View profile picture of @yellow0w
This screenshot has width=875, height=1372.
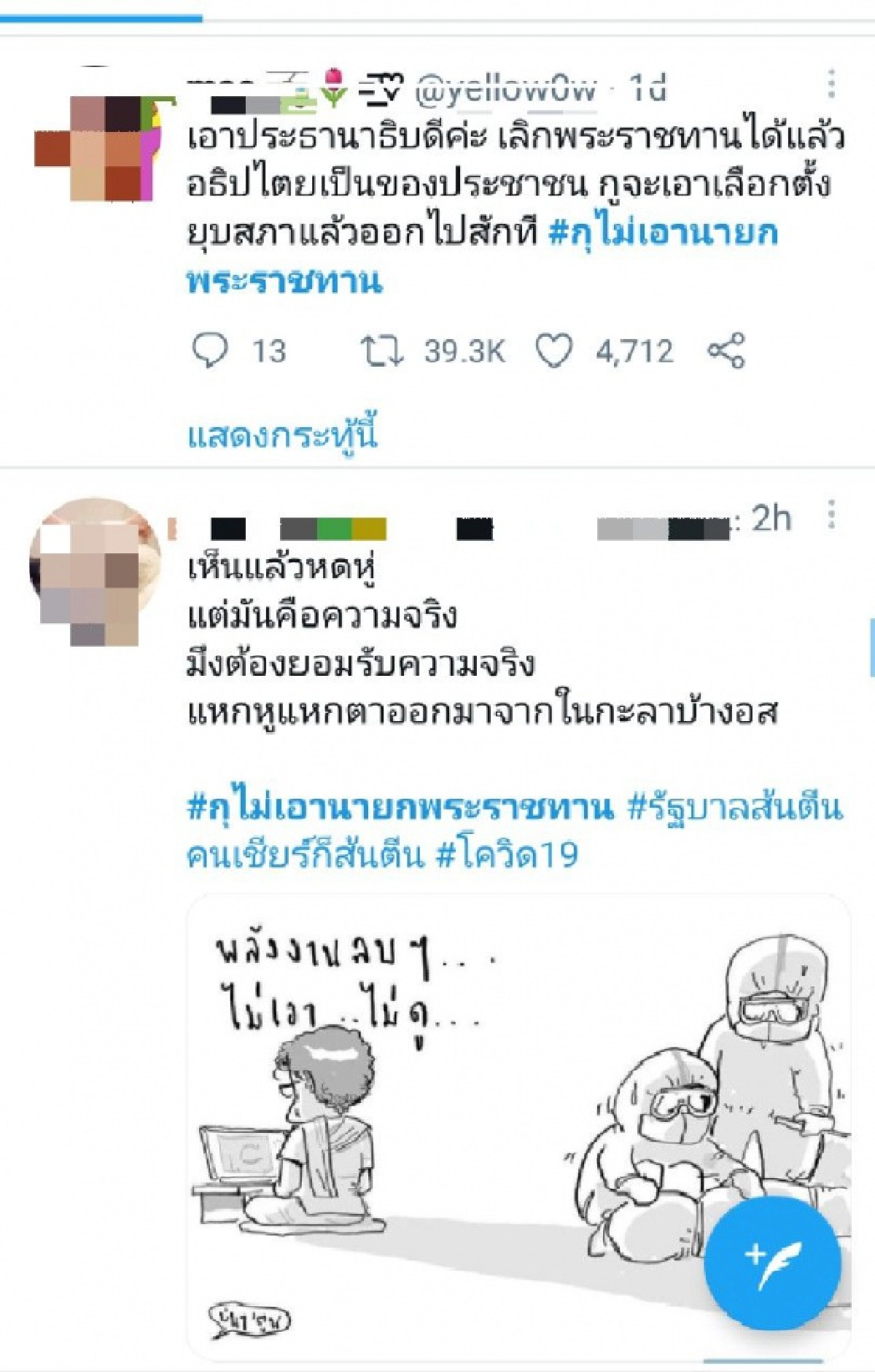pos(96,148)
